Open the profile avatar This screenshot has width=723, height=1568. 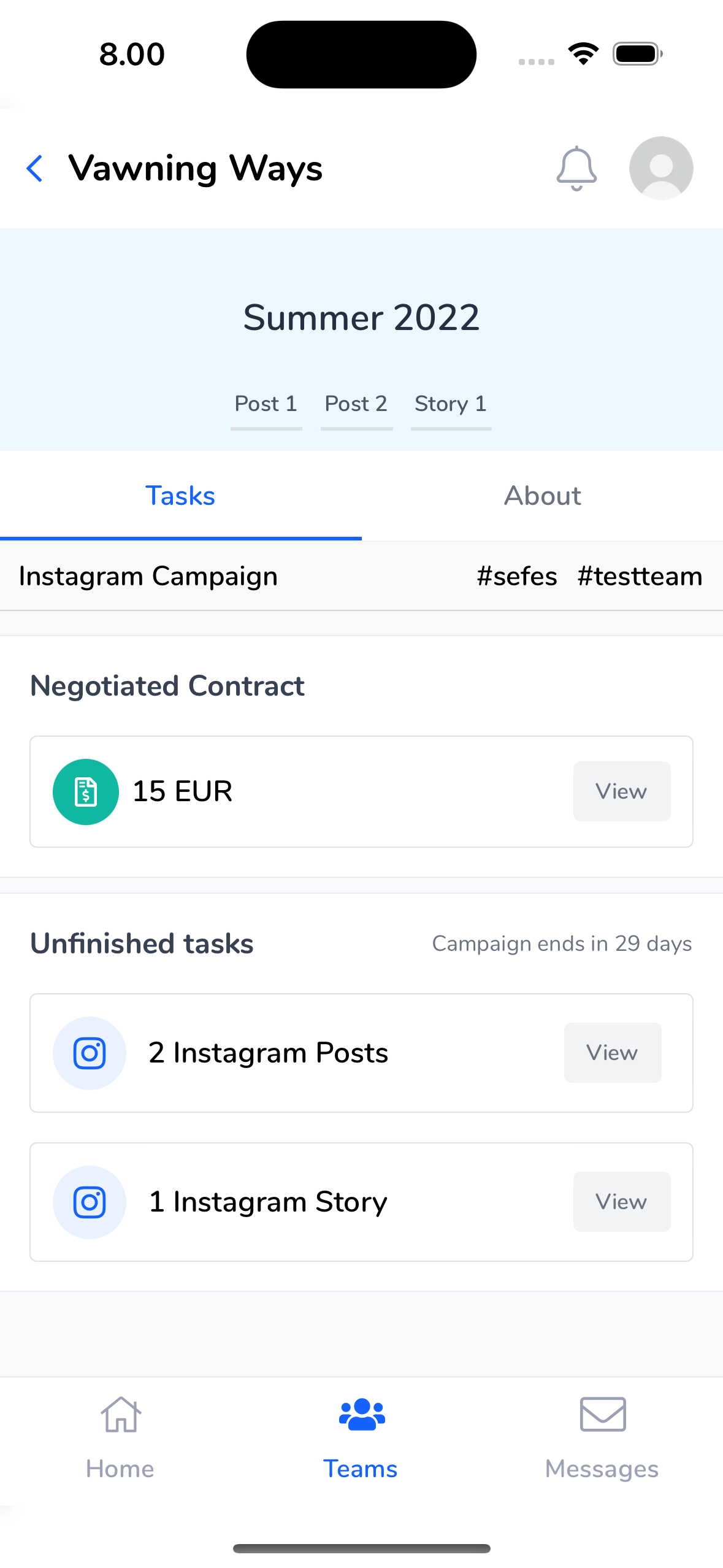point(661,168)
